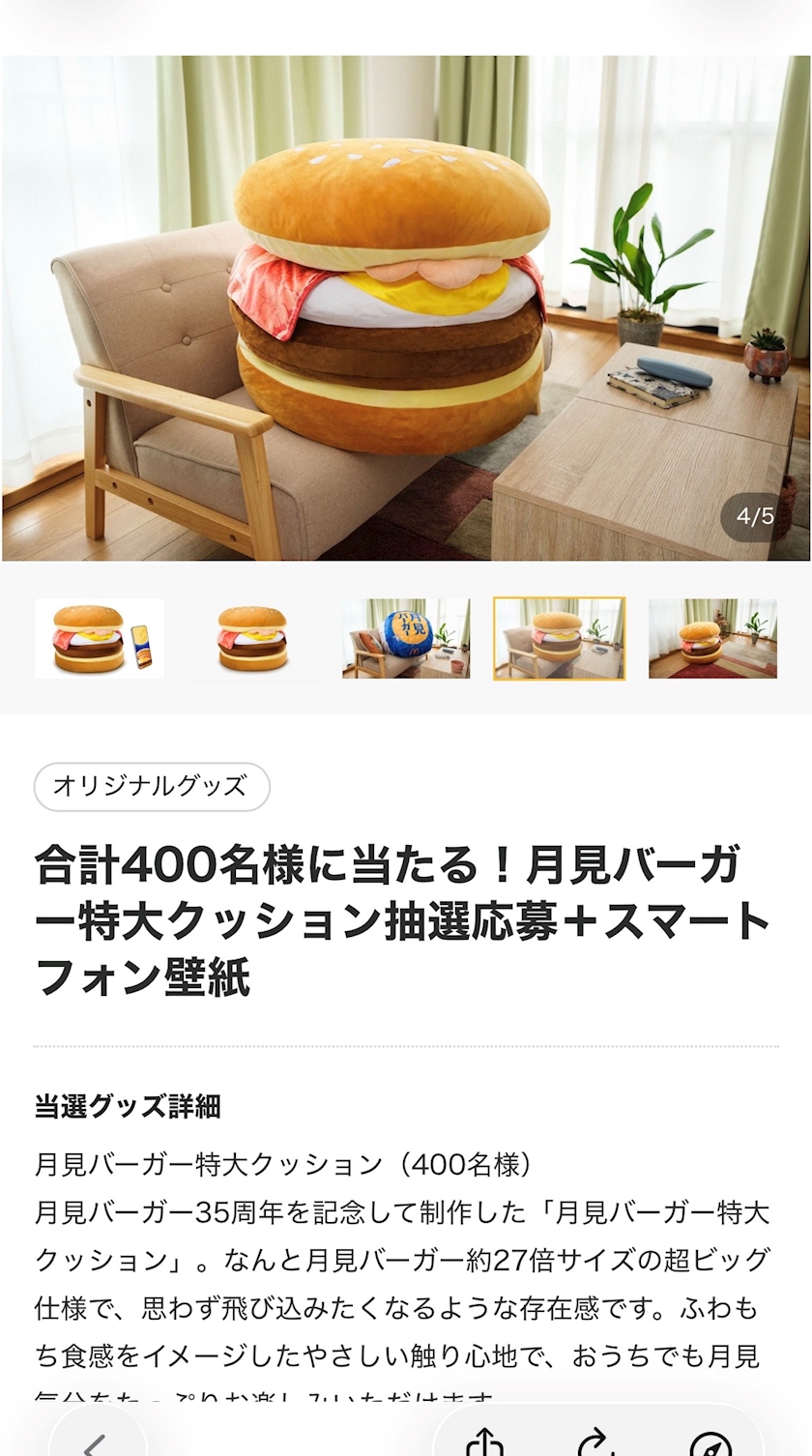Select the second thumbnail showing burger cushion alone

[252, 638]
